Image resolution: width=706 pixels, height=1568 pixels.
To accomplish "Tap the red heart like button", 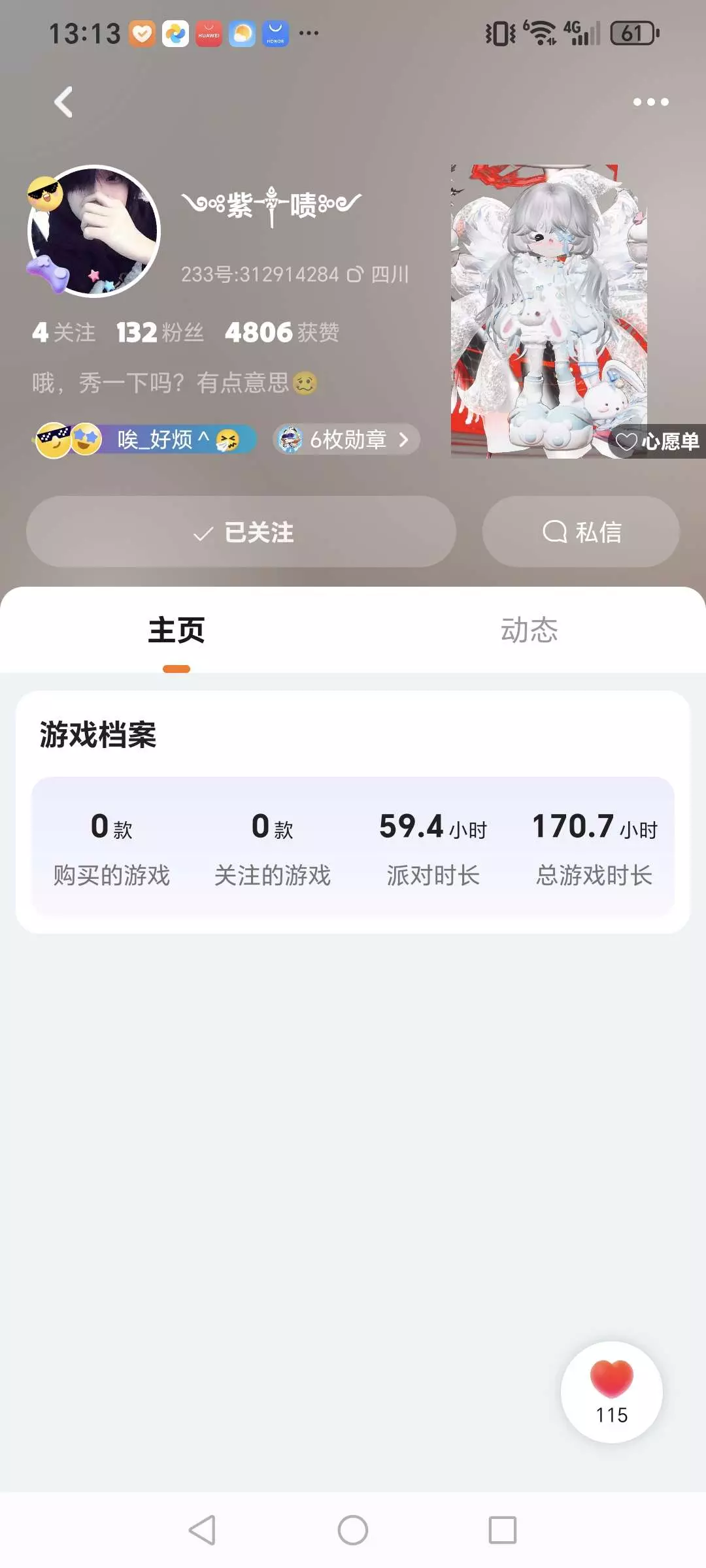I will 612,1392.
